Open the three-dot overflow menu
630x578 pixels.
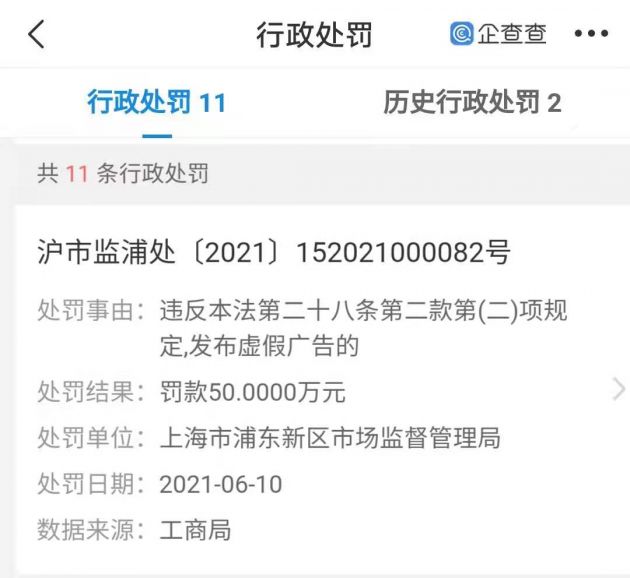[591, 34]
